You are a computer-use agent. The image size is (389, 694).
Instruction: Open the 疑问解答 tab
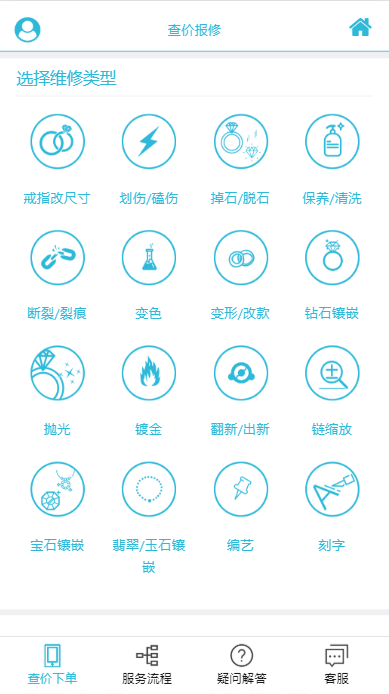pyautogui.click(x=241, y=665)
